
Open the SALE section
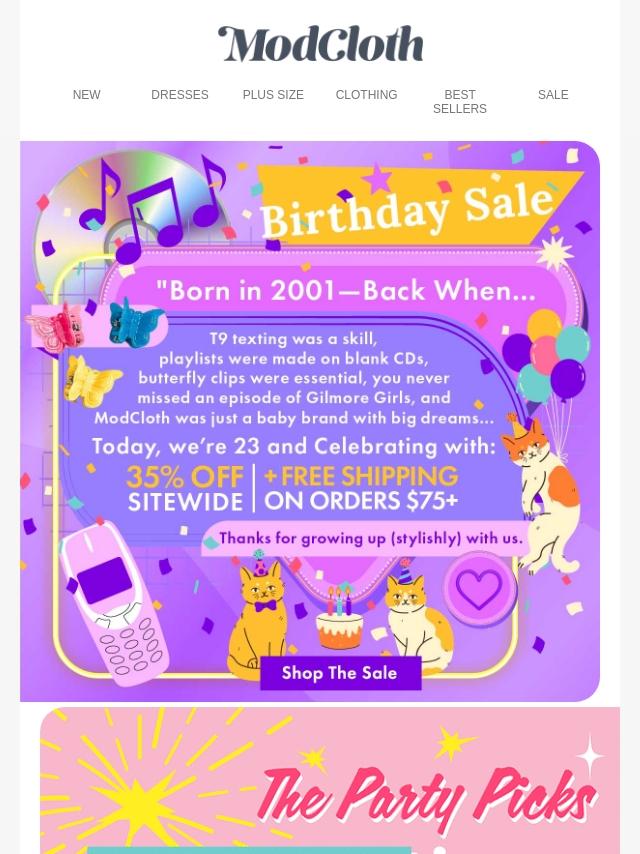(x=553, y=95)
